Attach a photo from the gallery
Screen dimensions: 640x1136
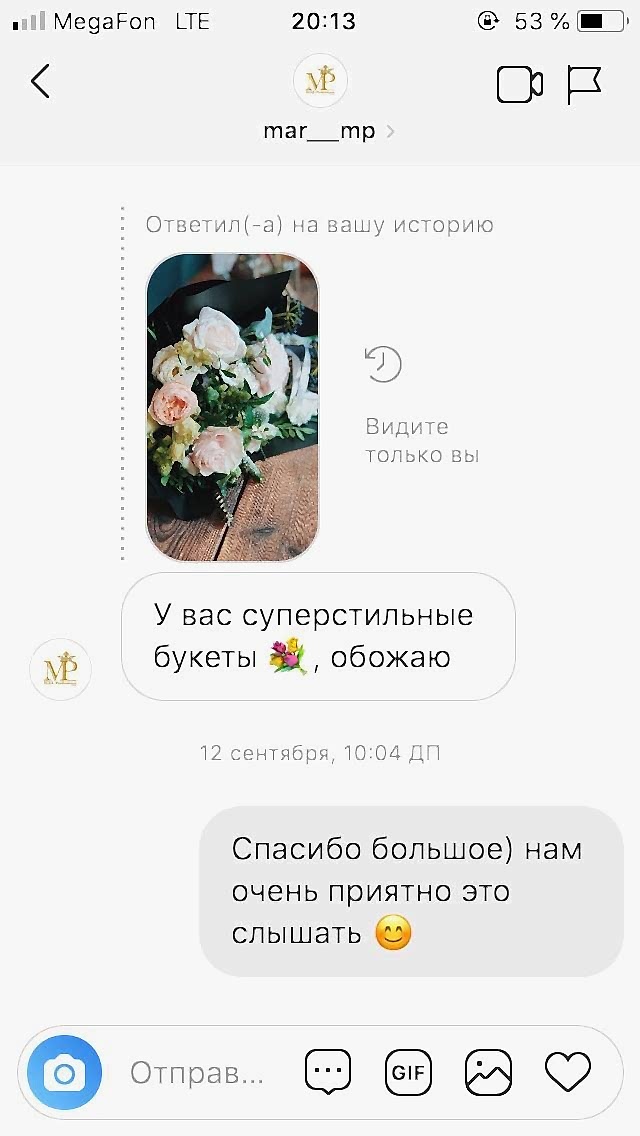[488, 1074]
